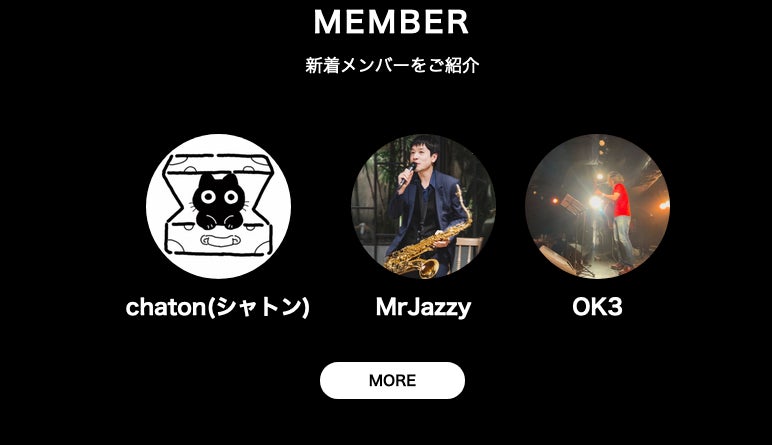This screenshot has height=445, width=772.
Task: View MrJazzy's member profile
Action: [423, 207]
